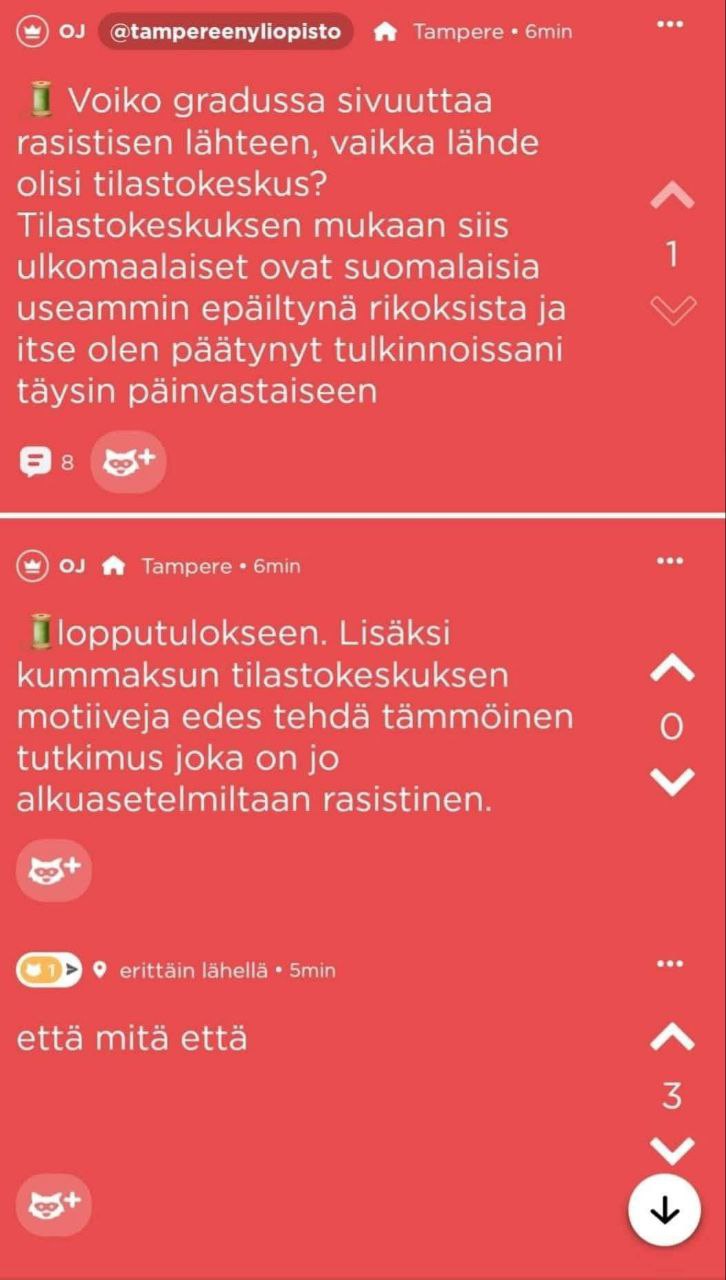This screenshot has height=1280, width=726.
Task: Add a reaction to the lopputulokseen reply
Action: click(54, 870)
